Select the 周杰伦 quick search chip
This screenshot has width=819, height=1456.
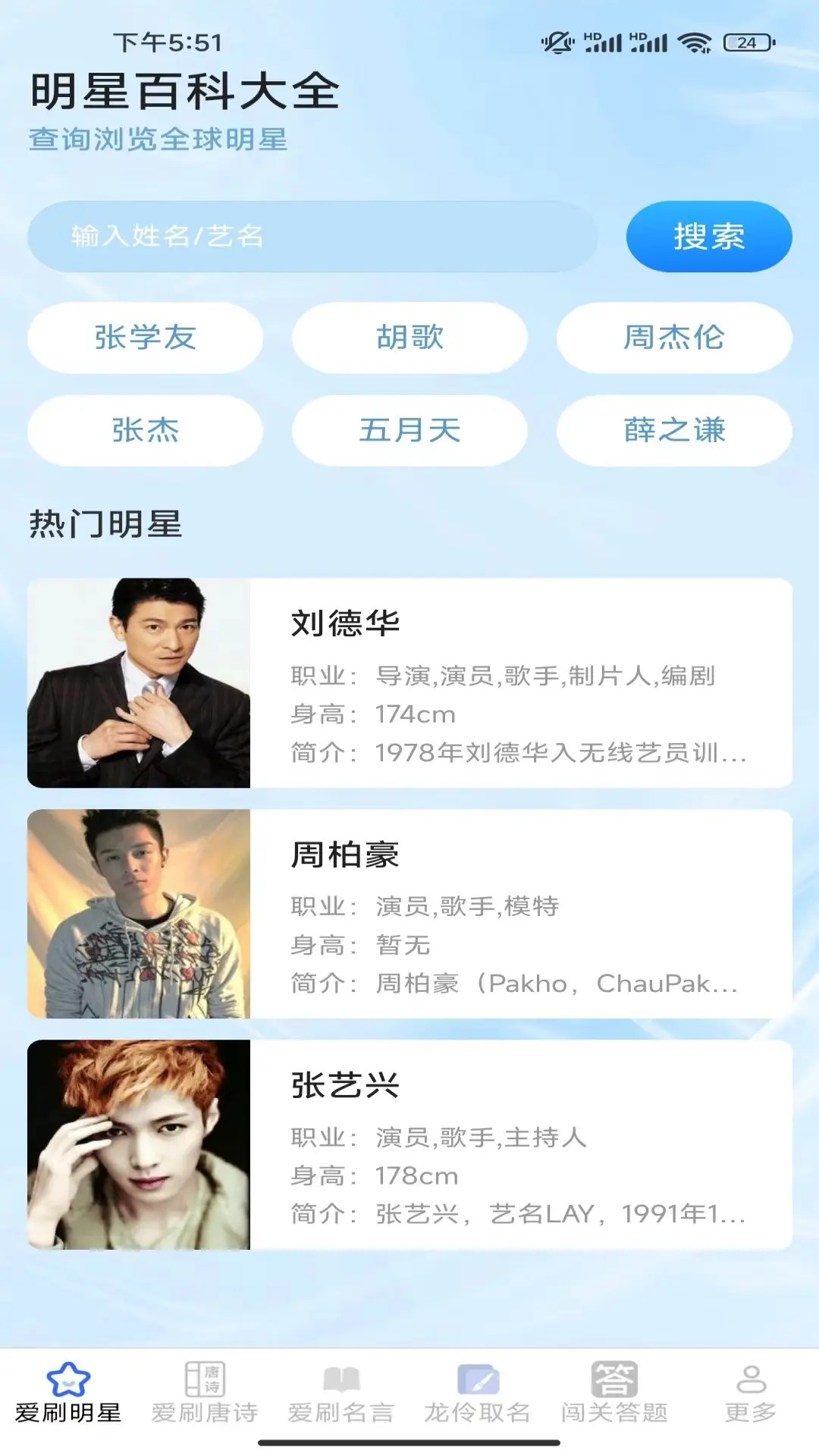(674, 339)
